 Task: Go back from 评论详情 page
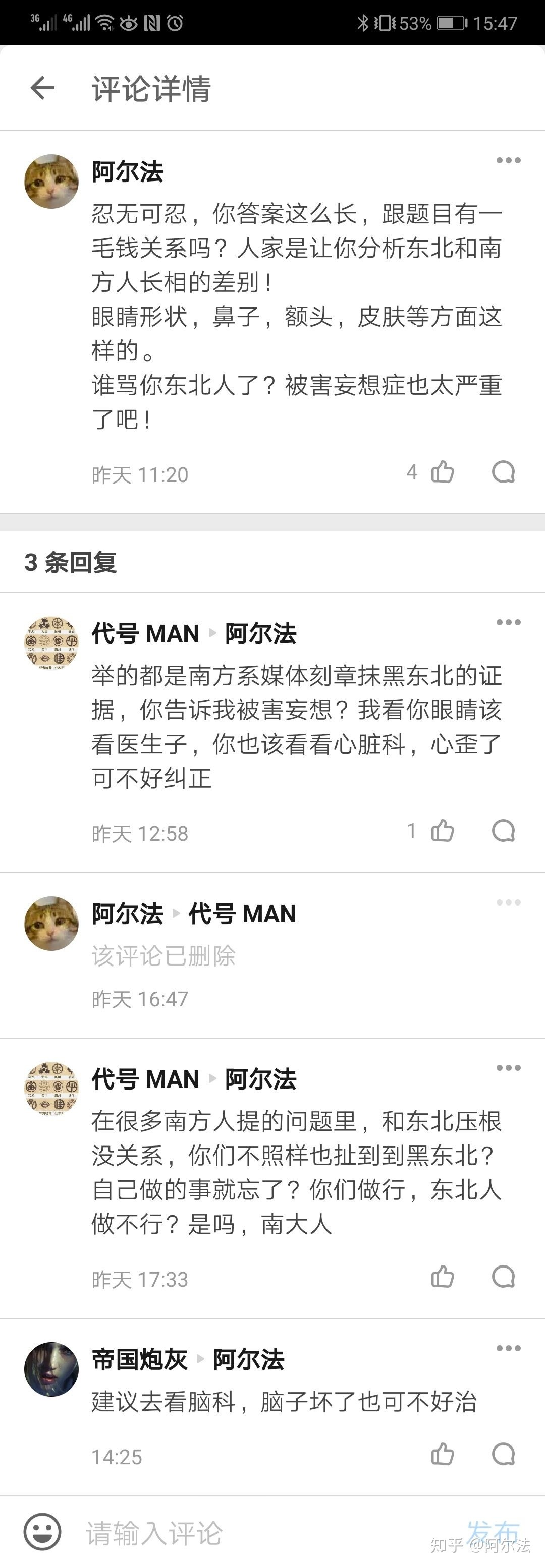pyautogui.click(x=42, y=88)
